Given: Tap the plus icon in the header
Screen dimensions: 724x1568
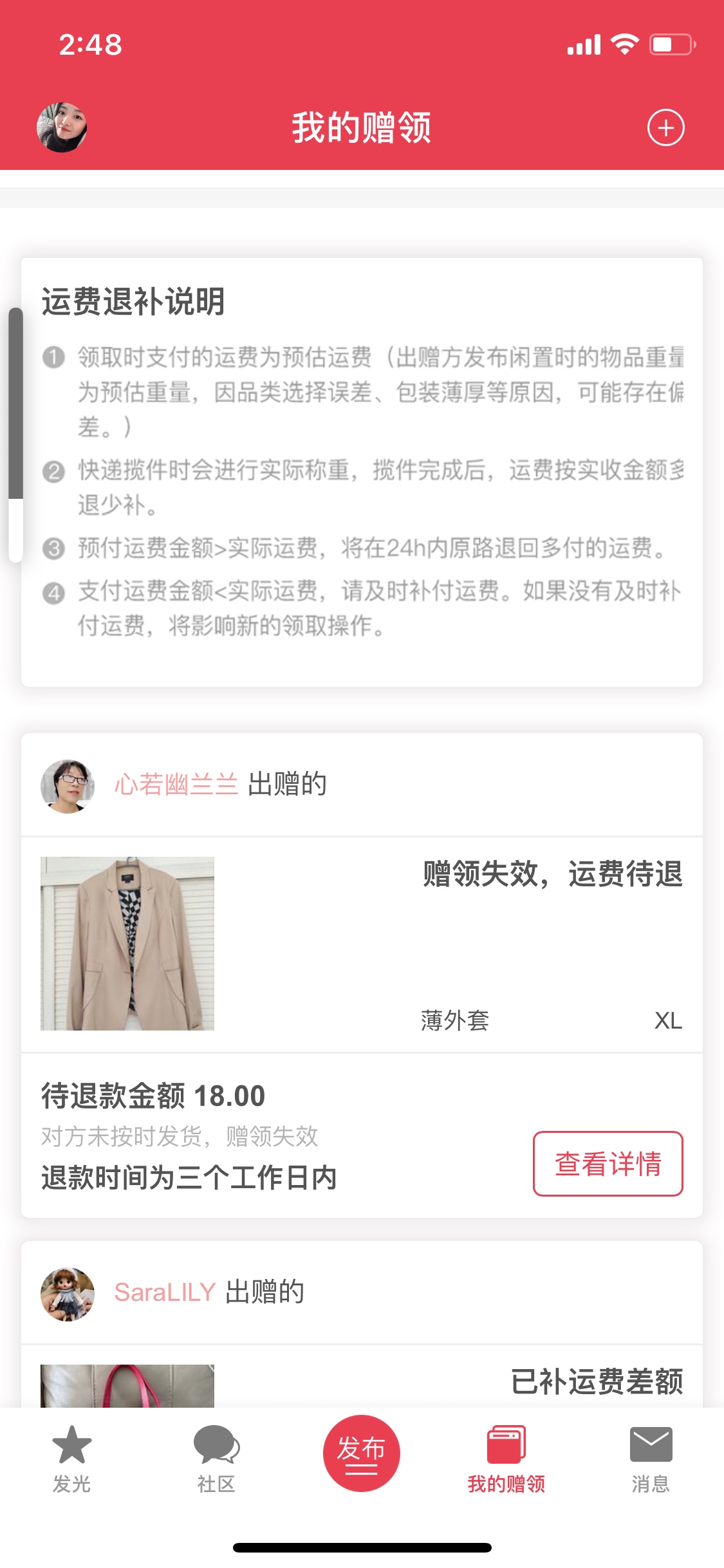Looking at the screenshot, I should (x=665, y=127).
